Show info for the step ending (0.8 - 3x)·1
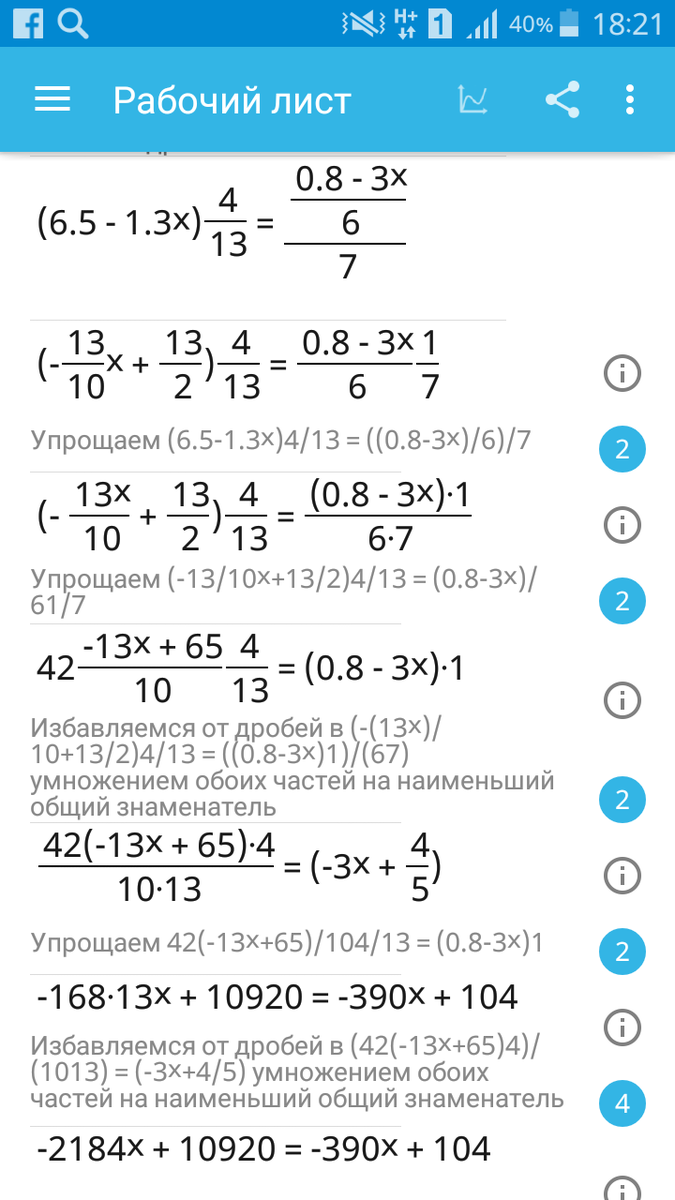Image resolution: width=675 pixels, height=1200 pixels. click(622, 700)
